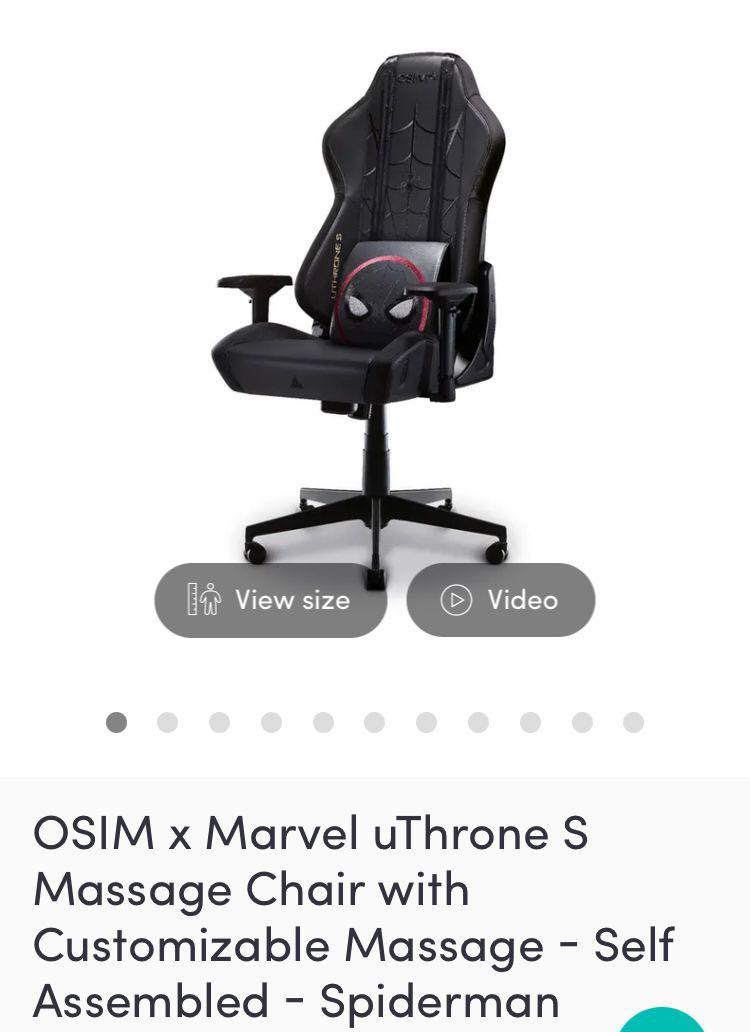This screenshot has height=1032, width=750.
Task: Select the third carousel dot
Action: coord(219,721)
